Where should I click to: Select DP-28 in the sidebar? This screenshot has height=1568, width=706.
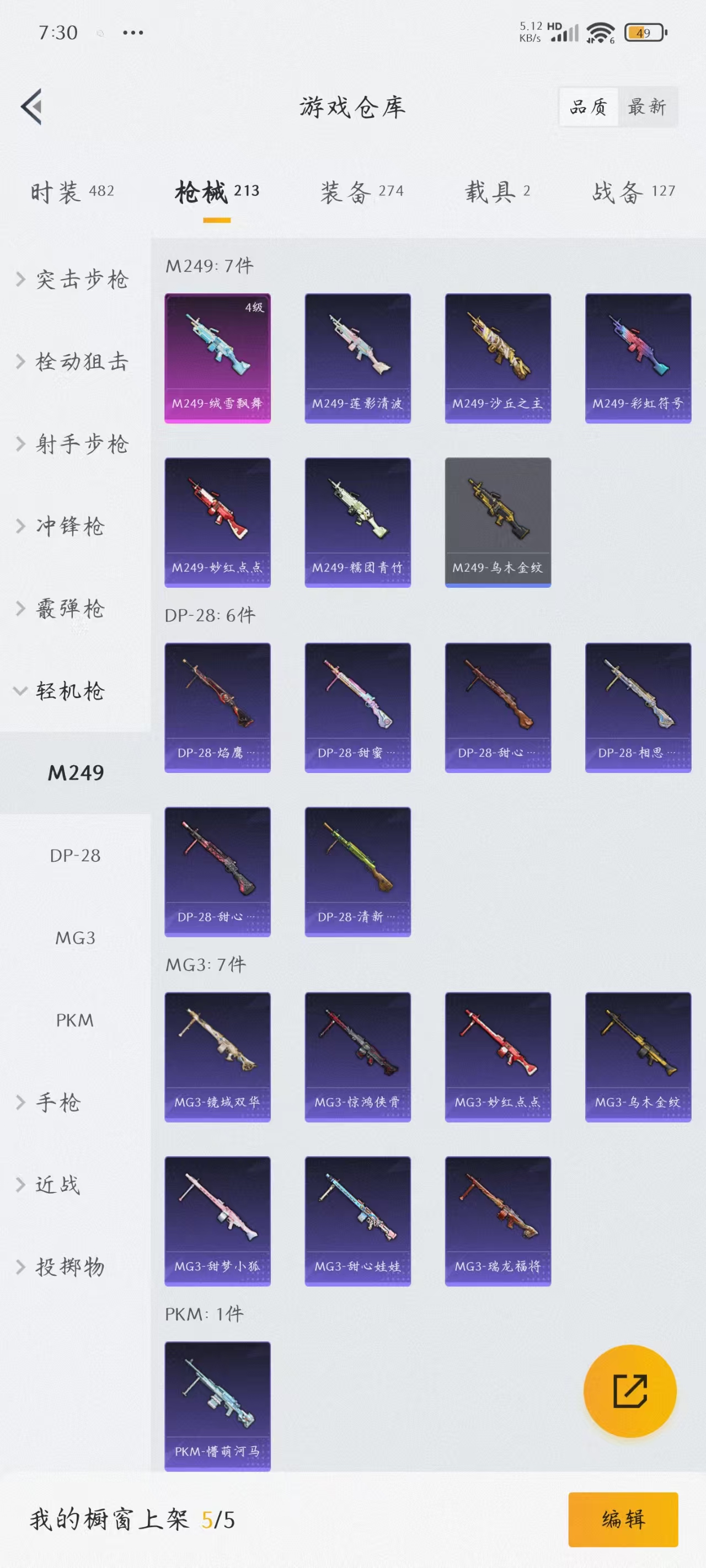(75, 855)
